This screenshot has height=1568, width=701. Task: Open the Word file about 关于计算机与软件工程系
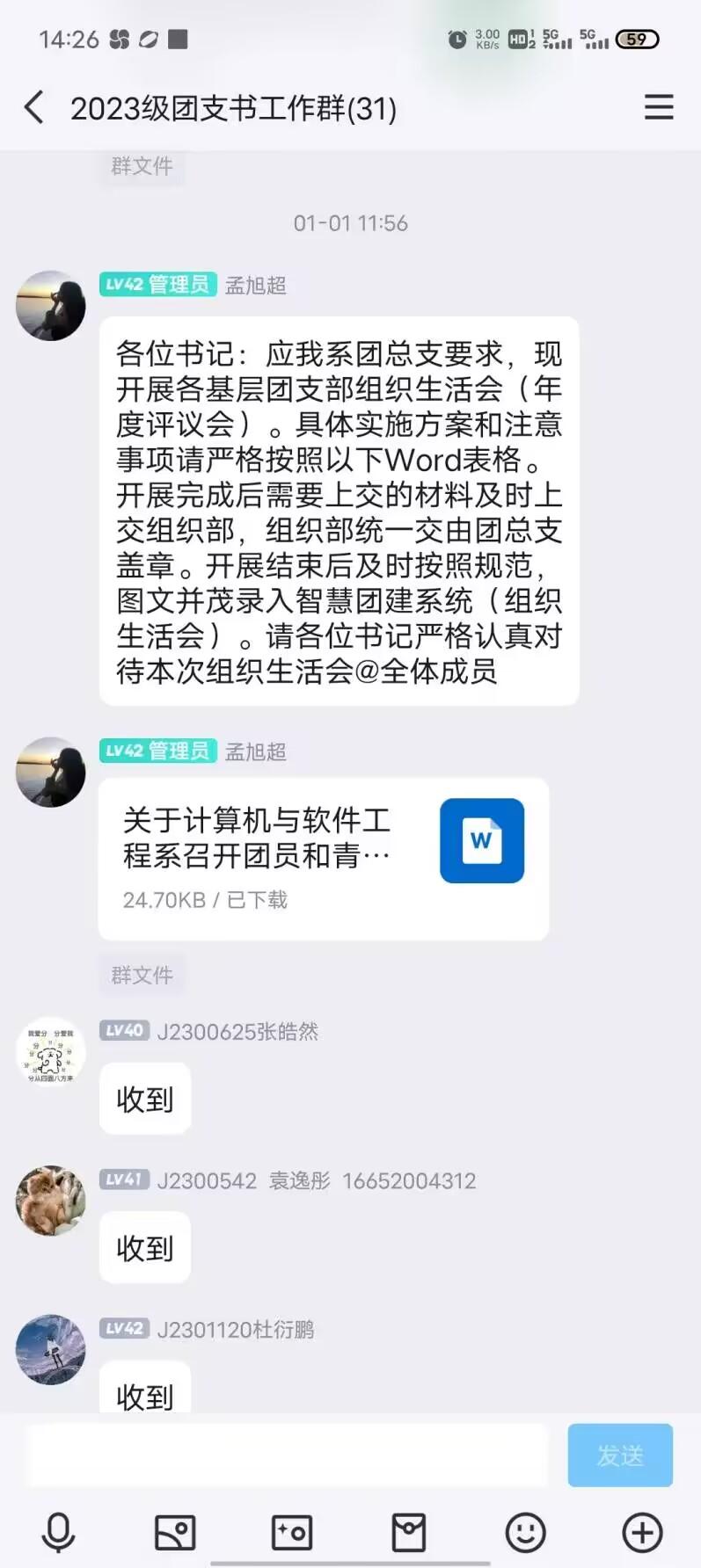tap(323, 858)
